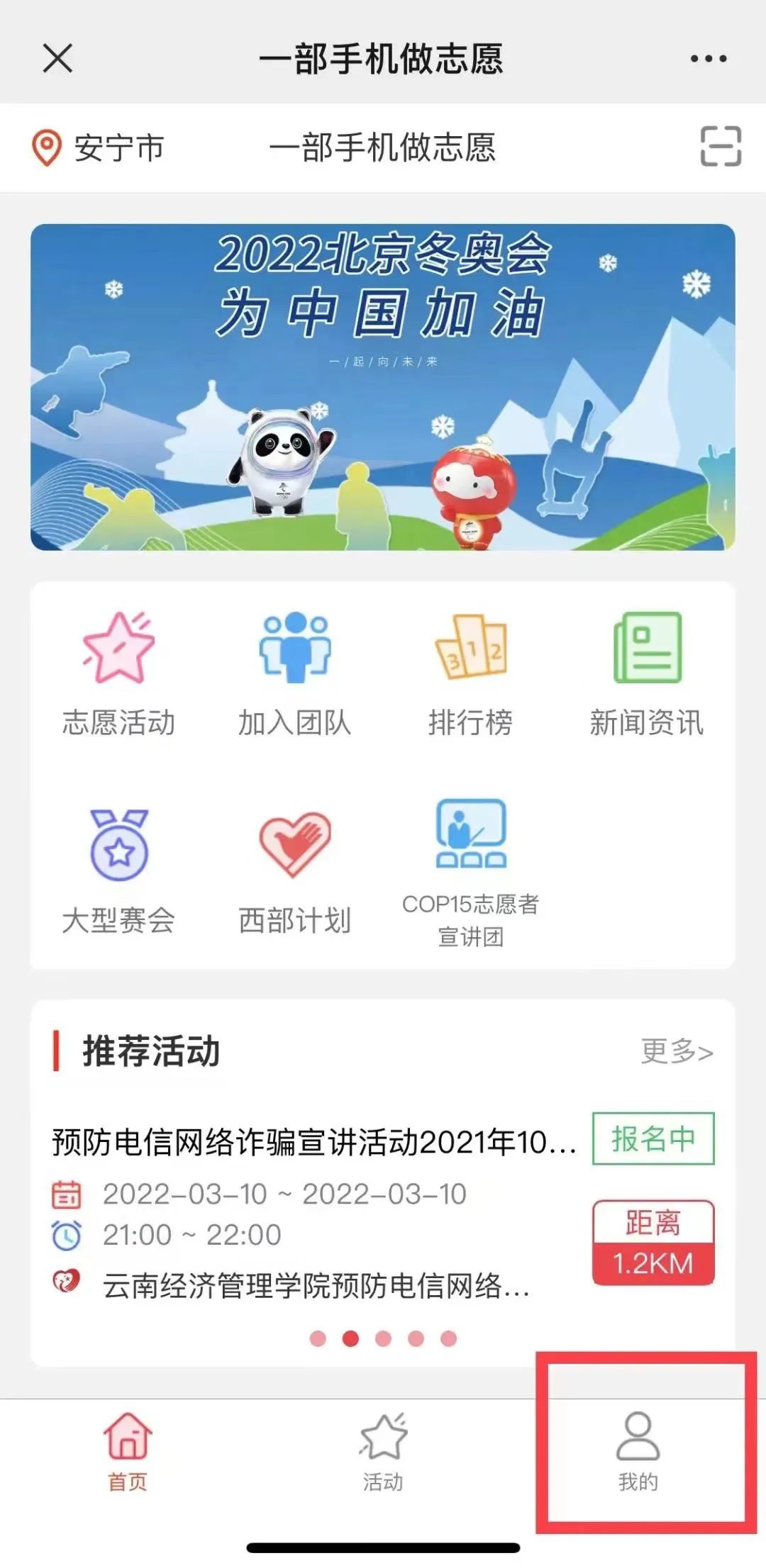The image size is (766, 1568).
Task: Open the QR code scanner
Action: click(x=721, y=147)
